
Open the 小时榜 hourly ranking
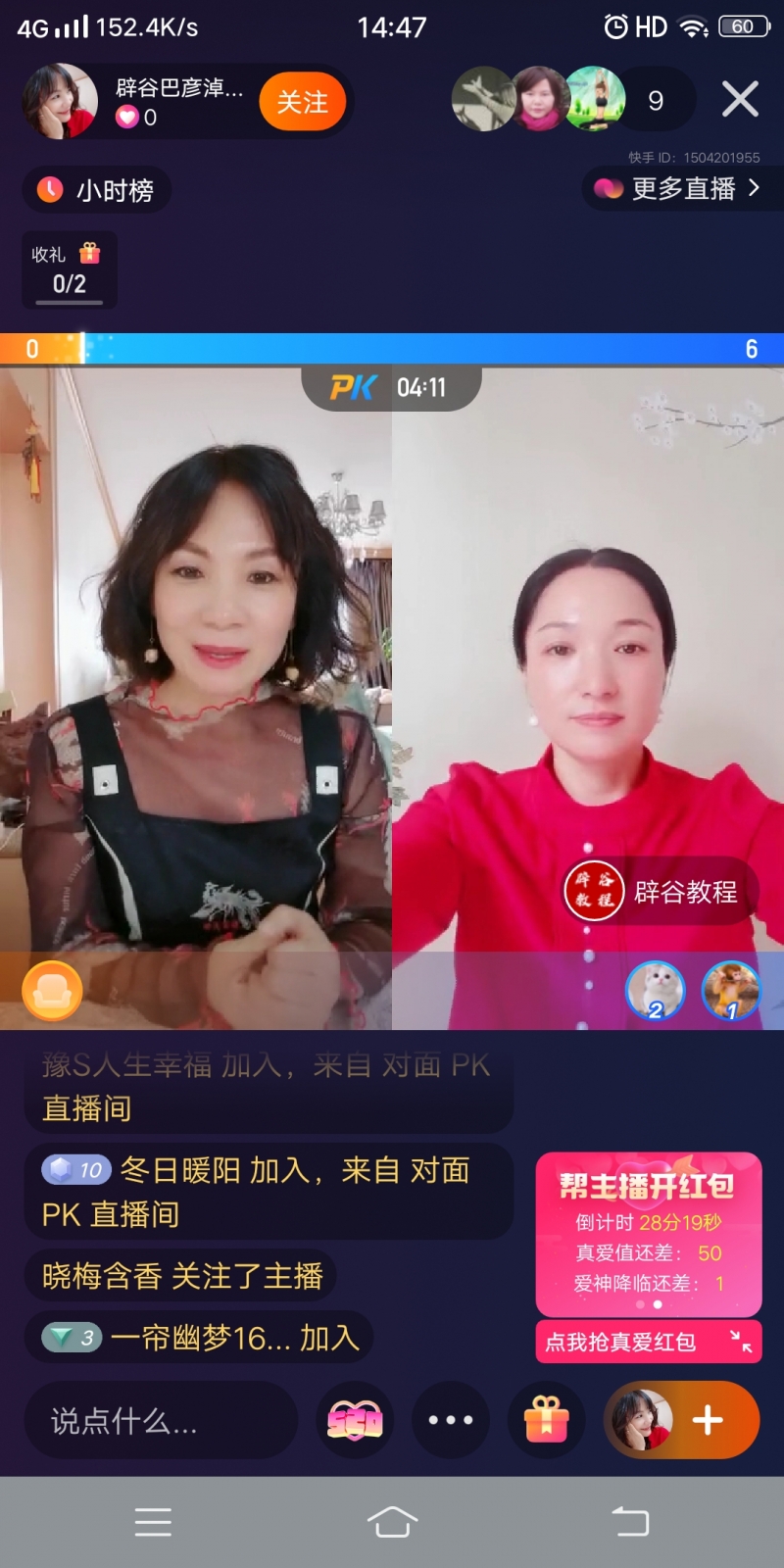(x=97, y=190)
